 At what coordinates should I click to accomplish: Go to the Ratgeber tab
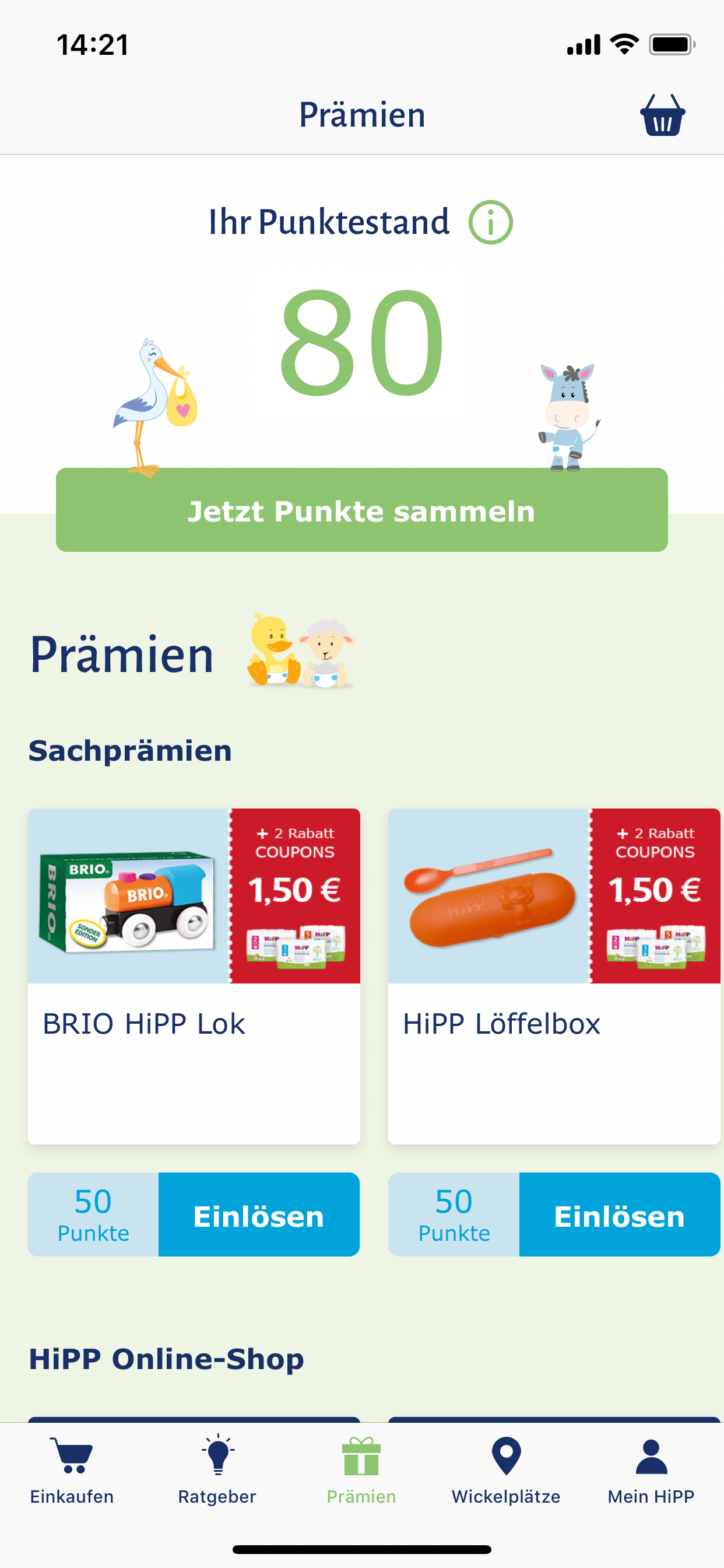[217, 1471]
